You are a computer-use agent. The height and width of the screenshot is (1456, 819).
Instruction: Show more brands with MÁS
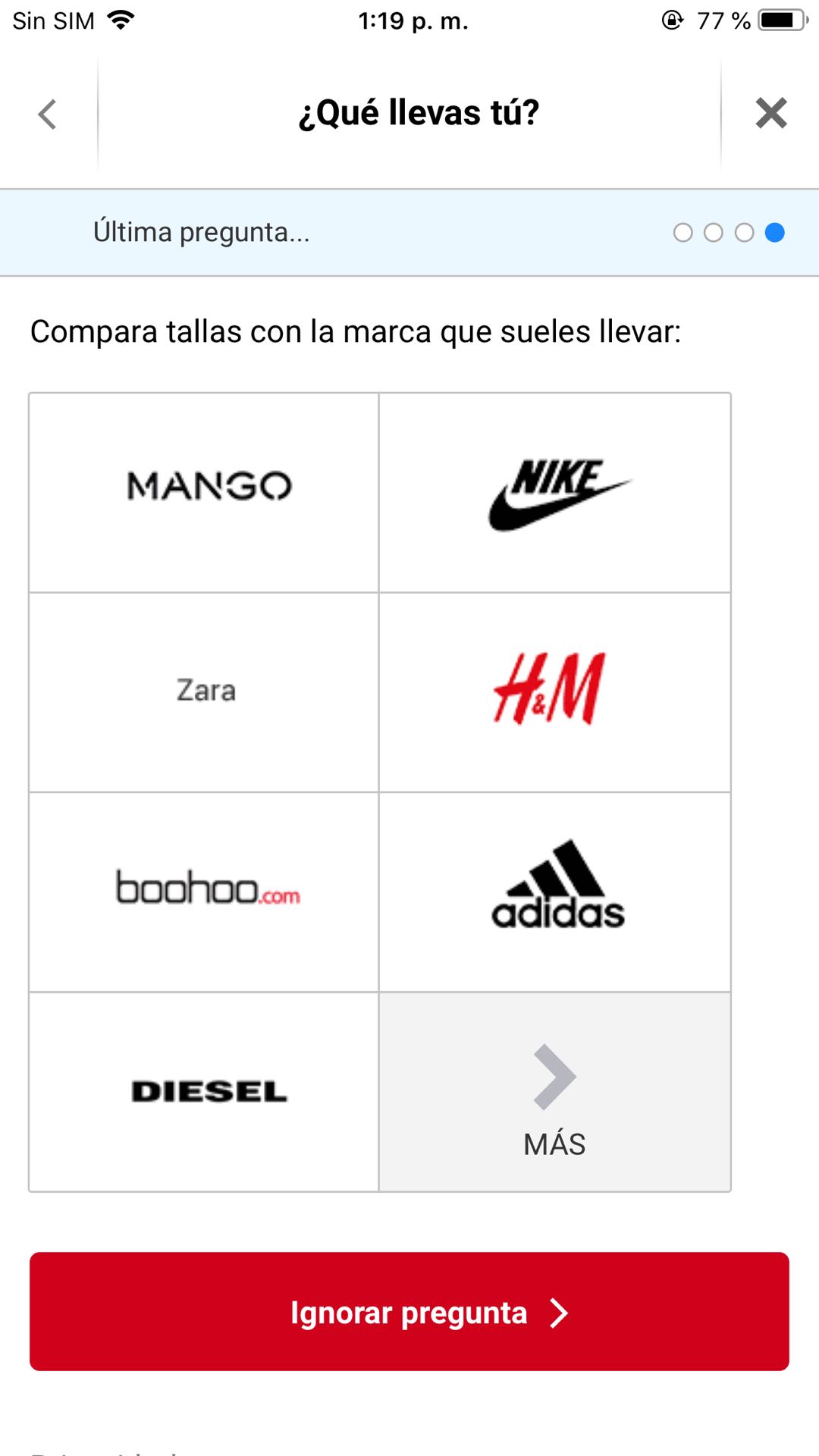coord(555,1091)
